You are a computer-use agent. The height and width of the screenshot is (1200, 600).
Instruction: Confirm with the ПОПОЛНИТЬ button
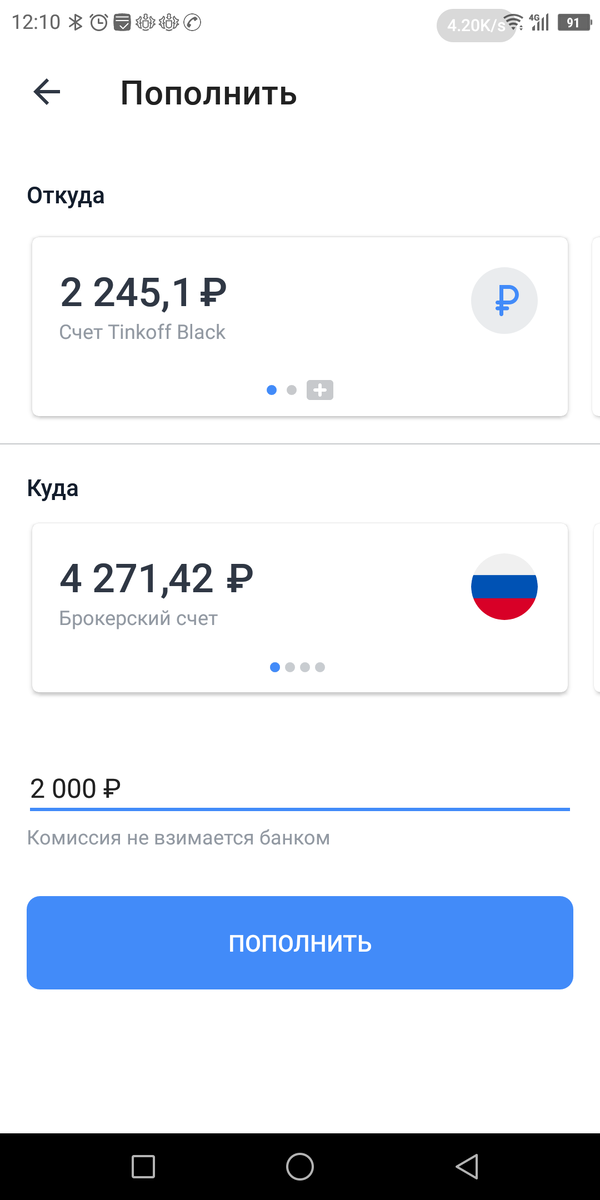click(x=299, y=942)
